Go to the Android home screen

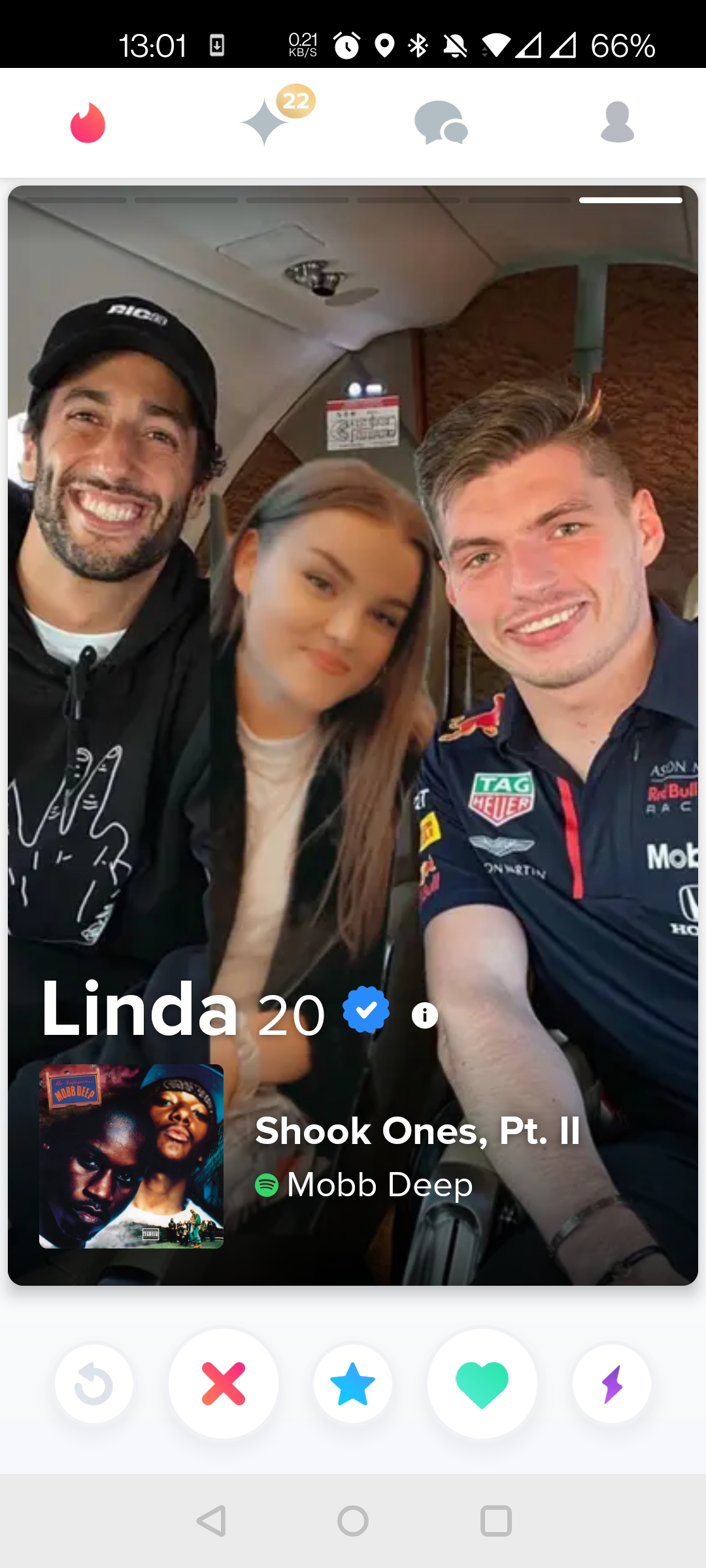353,1521
